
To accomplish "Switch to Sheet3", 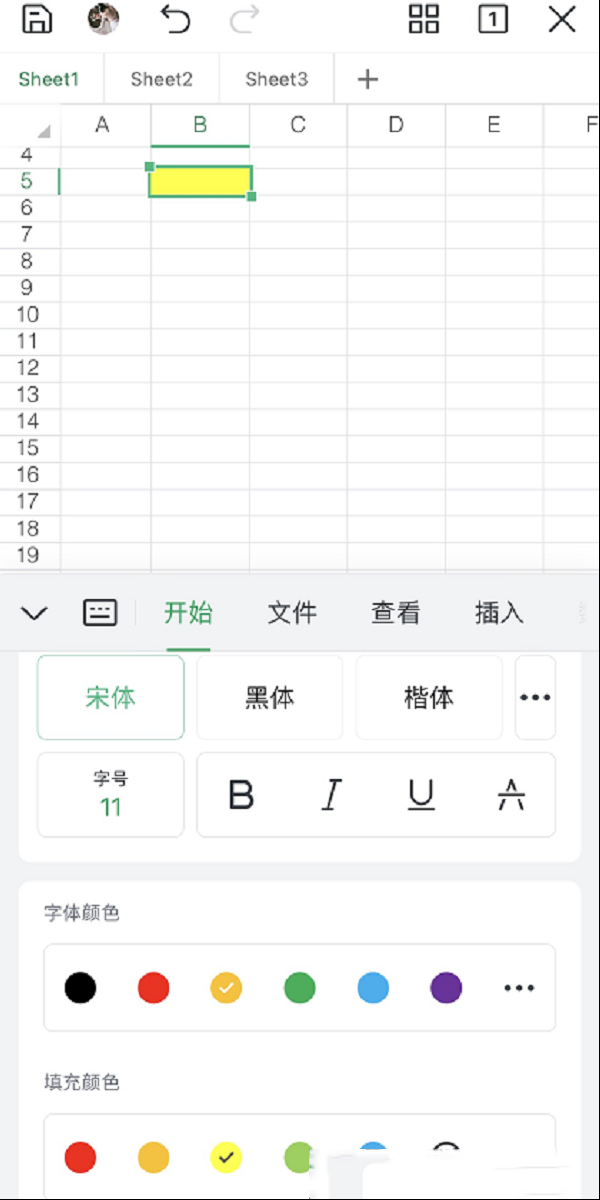I will point(276,79).
